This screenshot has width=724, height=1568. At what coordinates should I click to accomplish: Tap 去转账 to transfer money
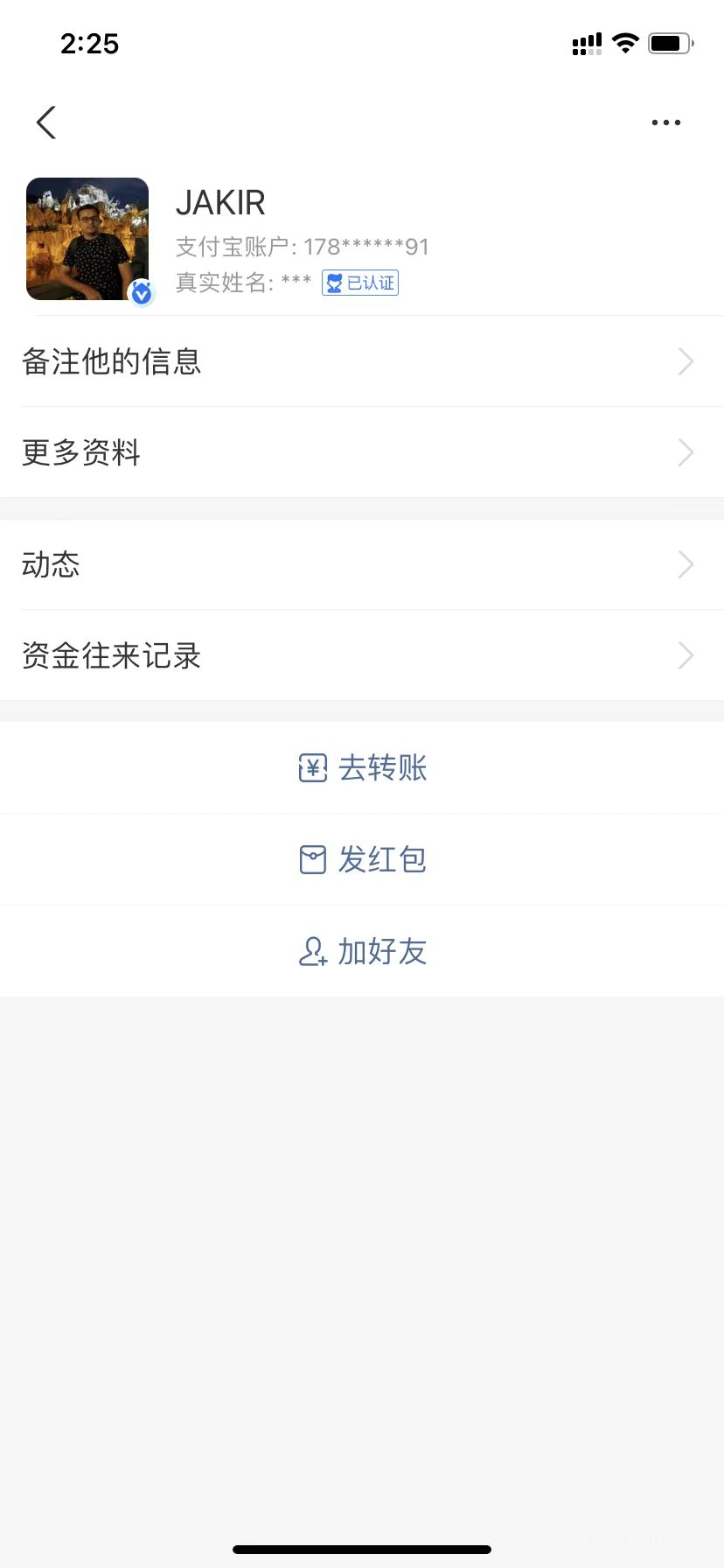[x=363, y=768]
